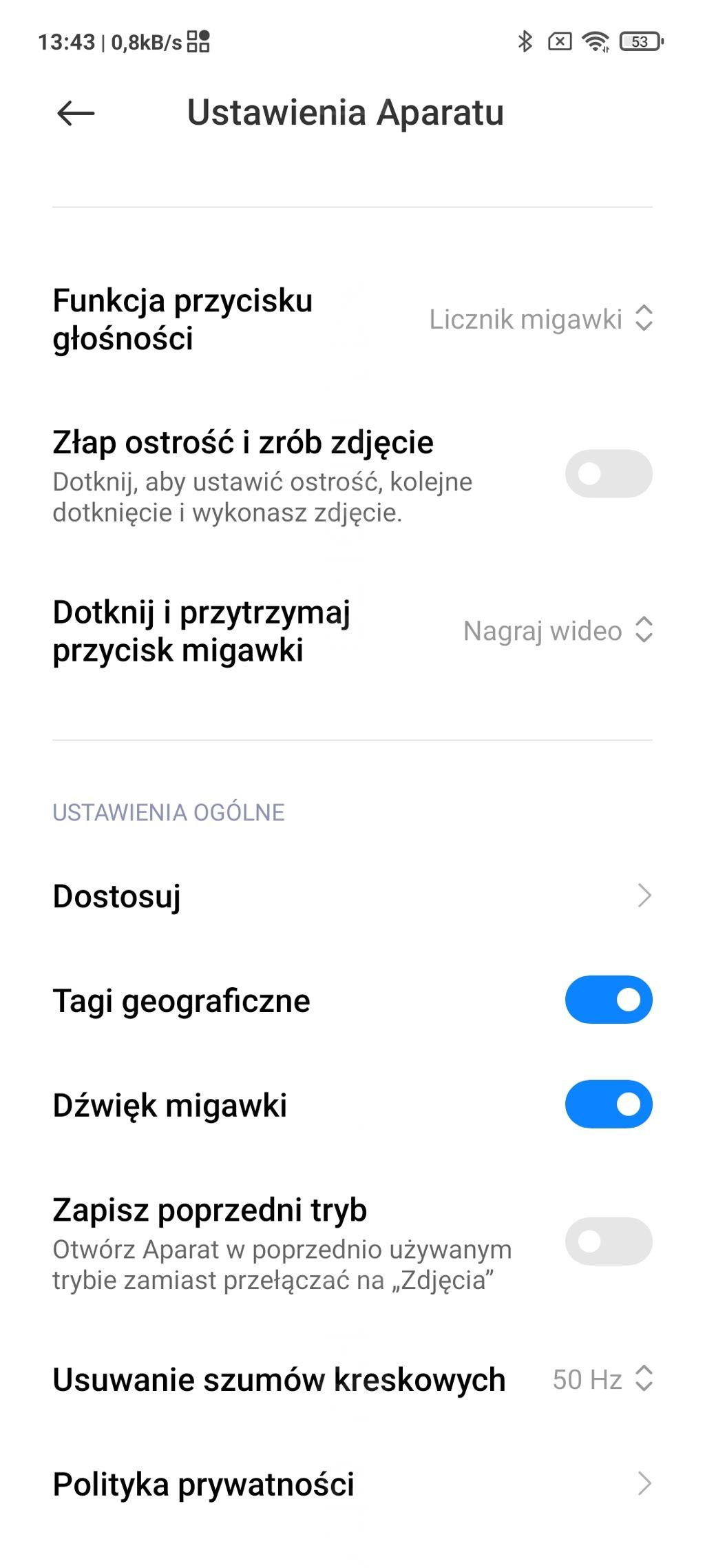Select Usuwanie szumów kreskowych frequency
Image resolution: width=705 pixels, height=1568 pixels.
click(602, 1380)
